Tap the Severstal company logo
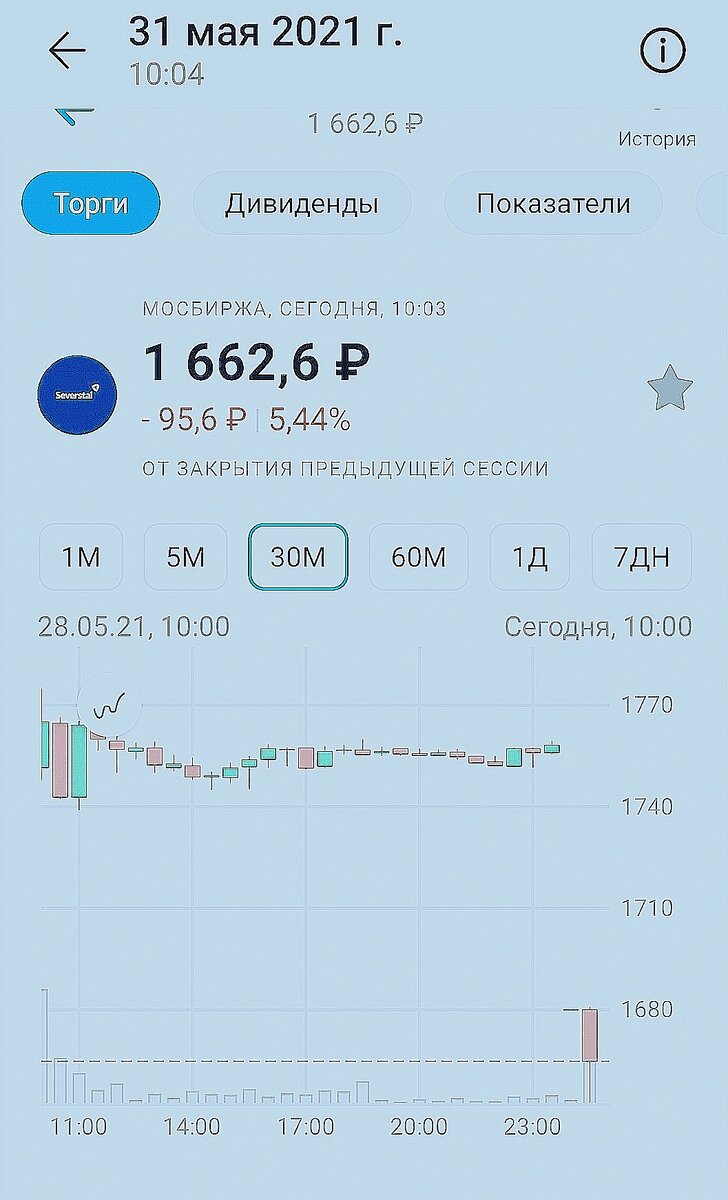Screen dimensions: 728x1200 (76, 390)
